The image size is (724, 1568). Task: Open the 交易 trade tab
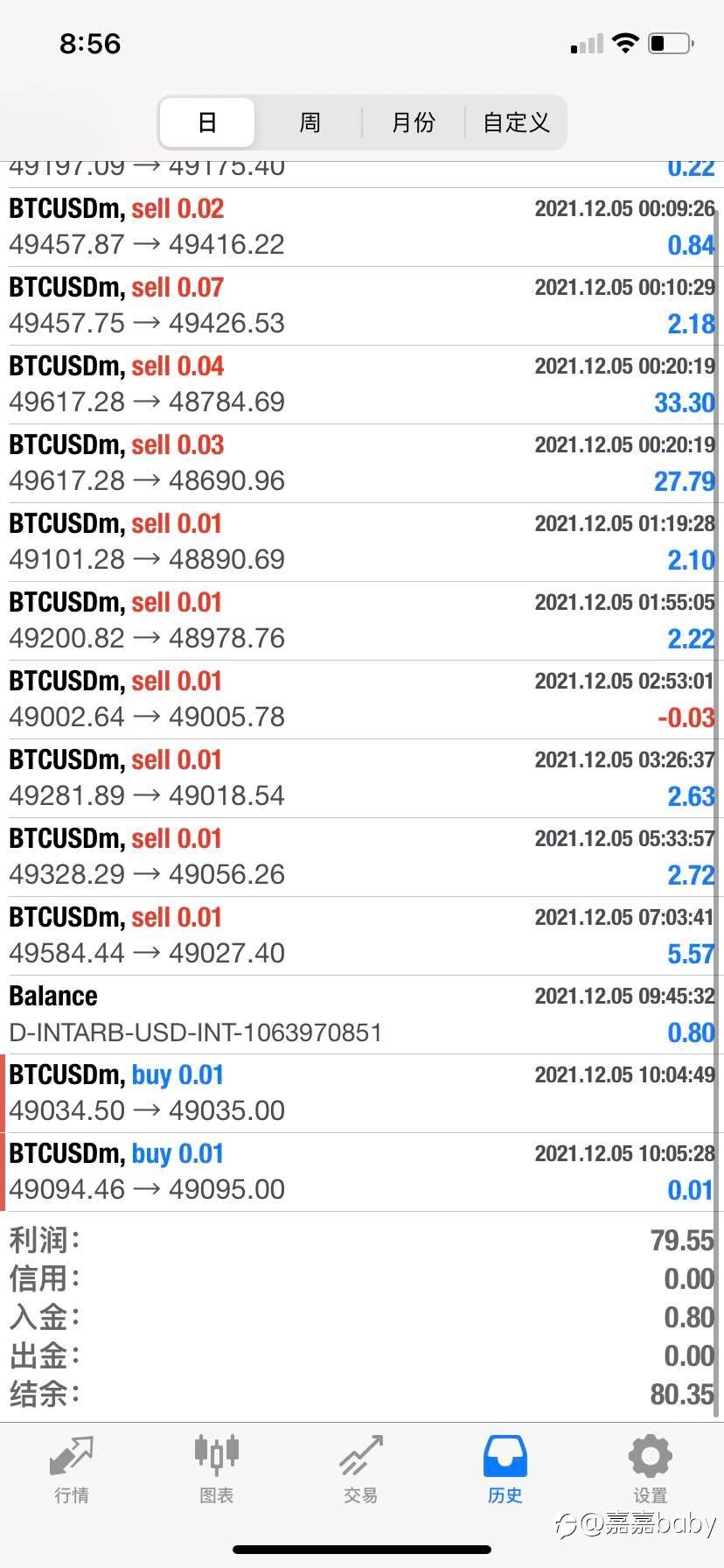pos(360,1469)
